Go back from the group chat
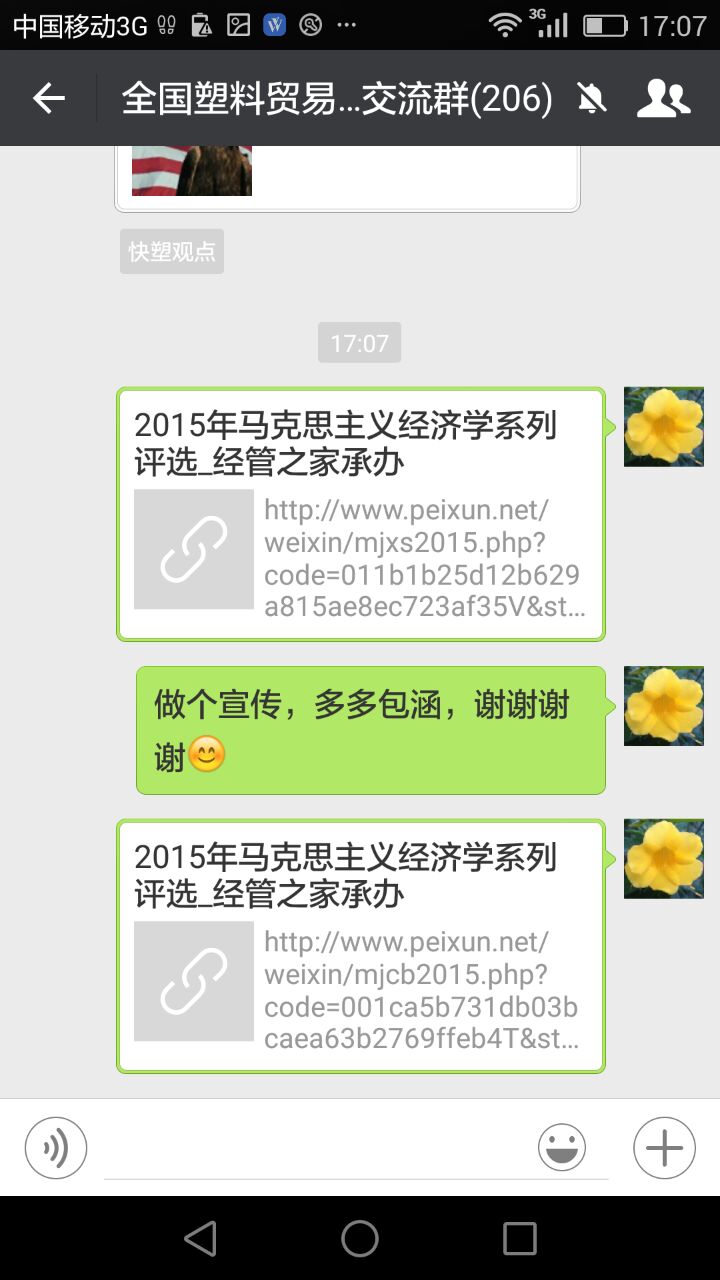Viewport: 720px width, 1280px height. 48,98
